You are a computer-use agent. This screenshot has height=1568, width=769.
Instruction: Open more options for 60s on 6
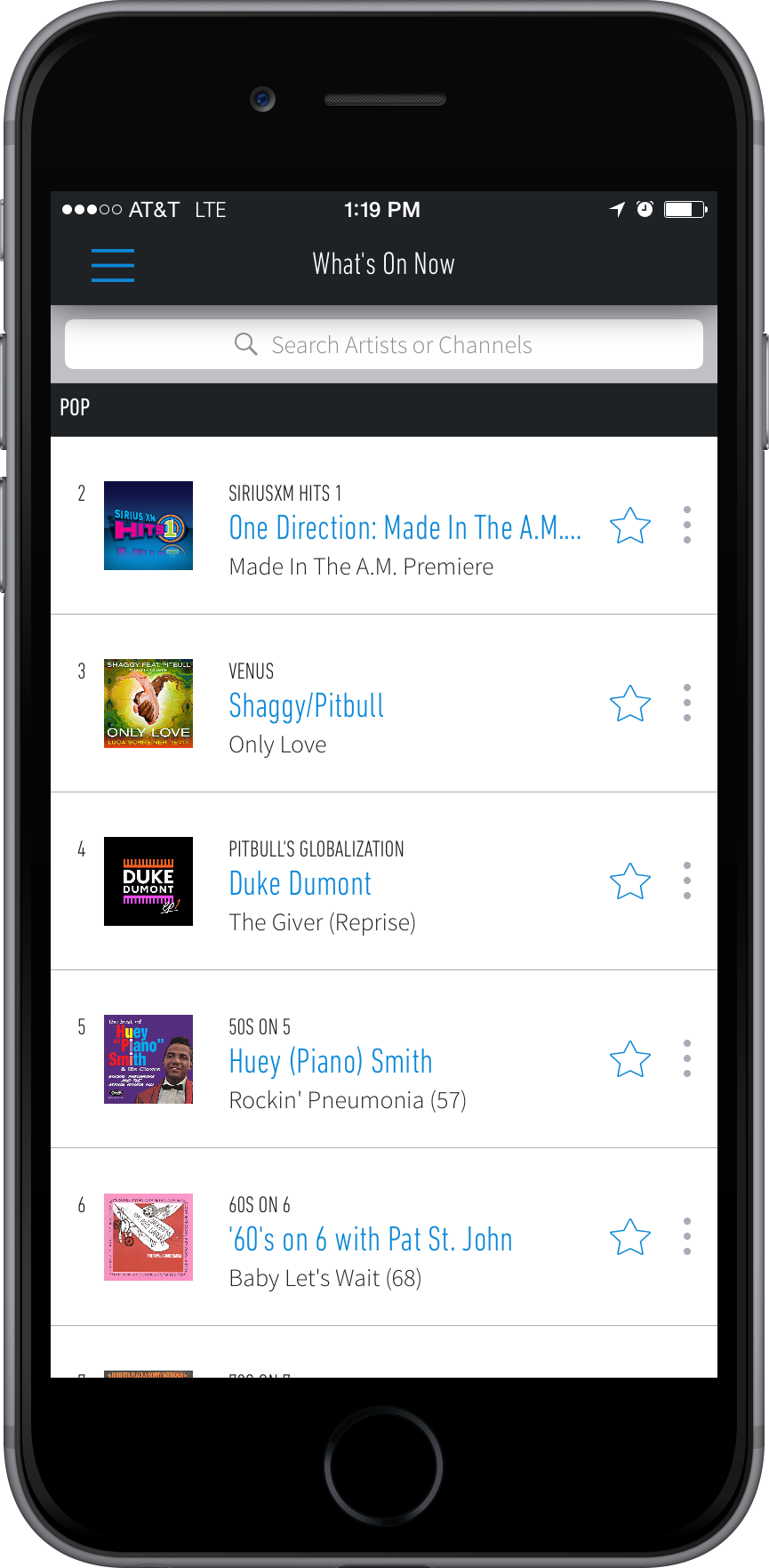687,1236
